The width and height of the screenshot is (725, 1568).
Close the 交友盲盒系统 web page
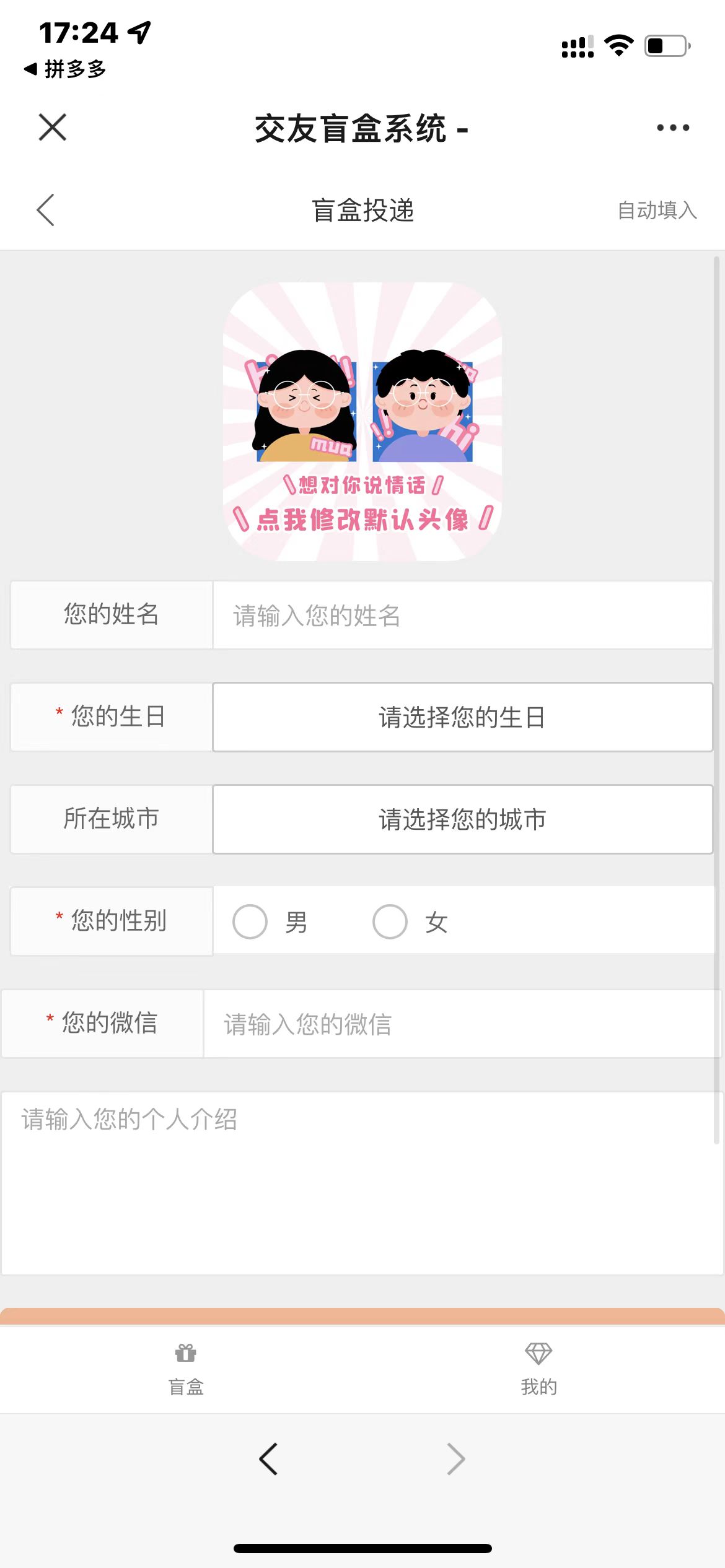point(53,128)
